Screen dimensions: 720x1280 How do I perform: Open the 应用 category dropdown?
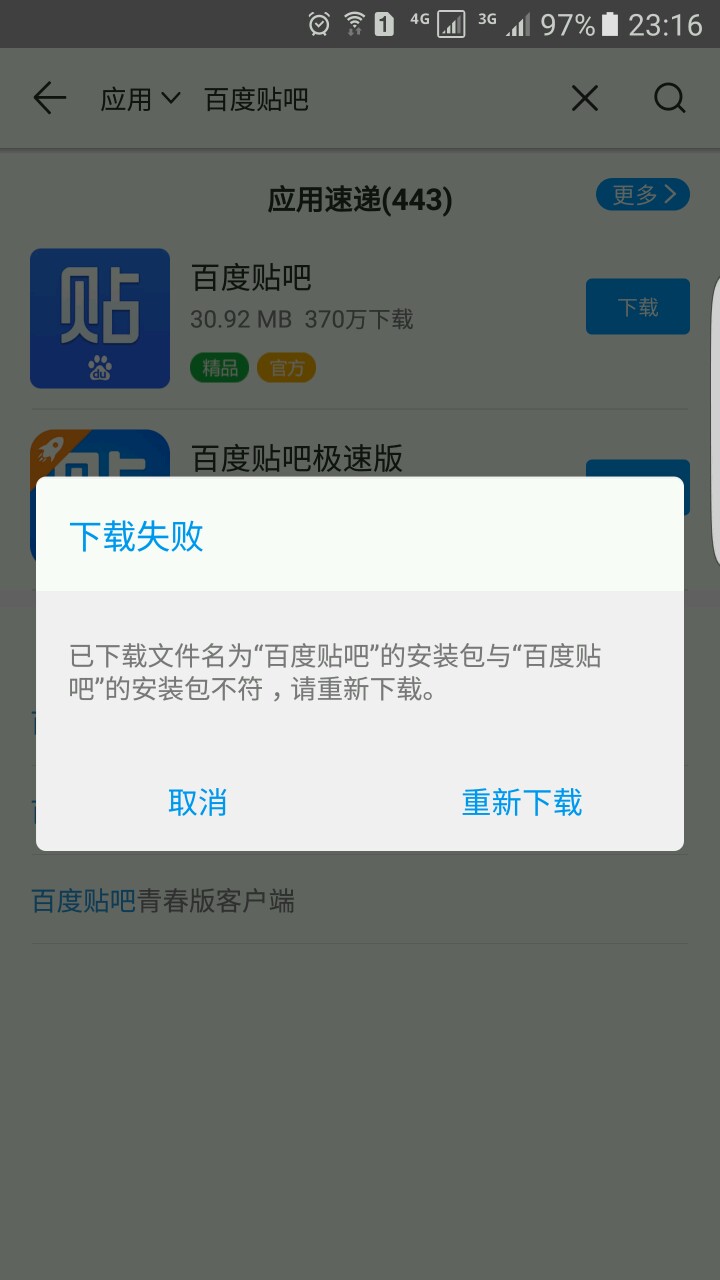140,99
